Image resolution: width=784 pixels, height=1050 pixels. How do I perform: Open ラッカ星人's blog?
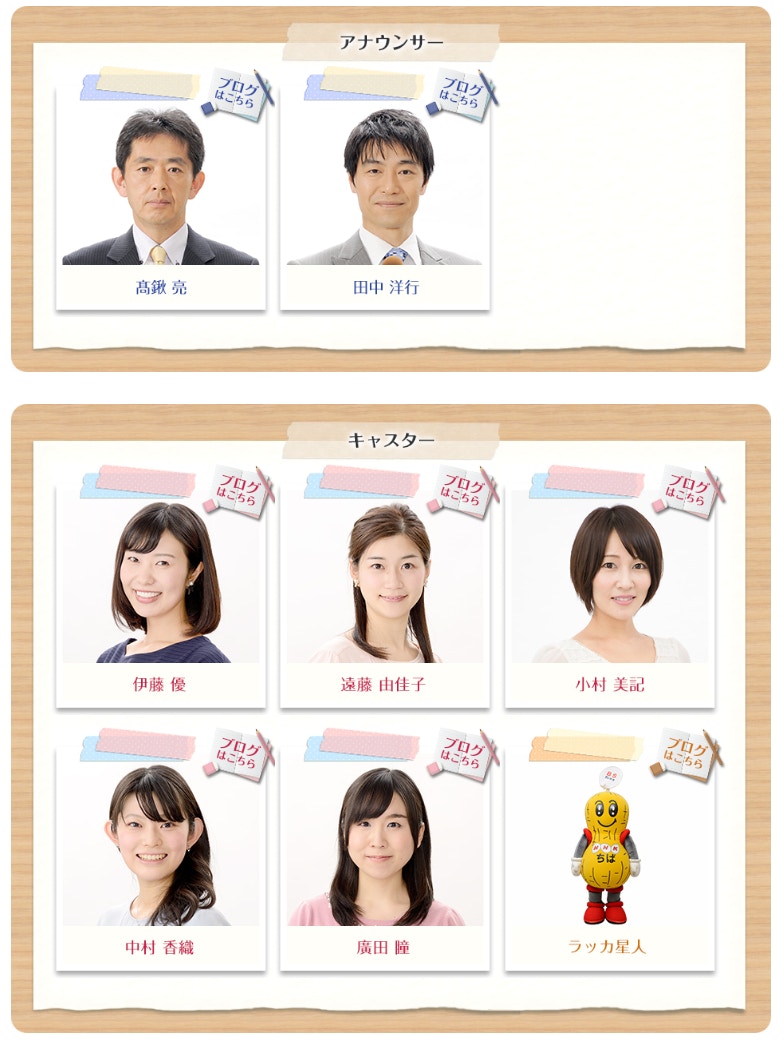(686, 753)
